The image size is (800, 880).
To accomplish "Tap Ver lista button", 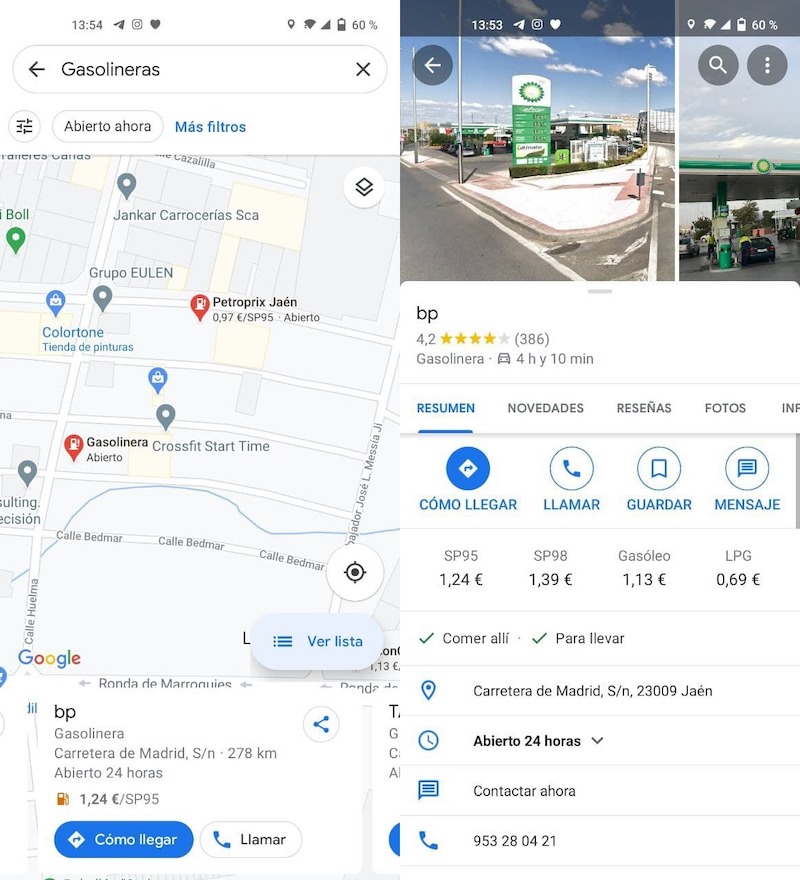I will (320, 641).
